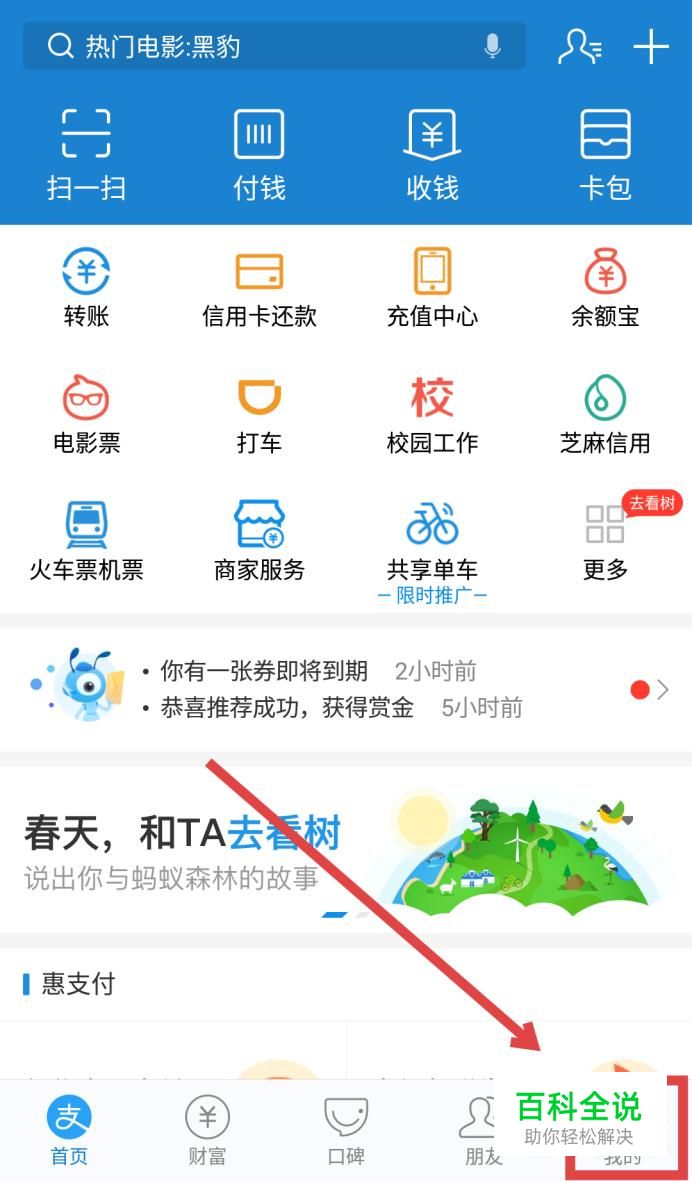Open 收钱 collect money
This screenshot has width=692, height=1181.
[432, 154]
